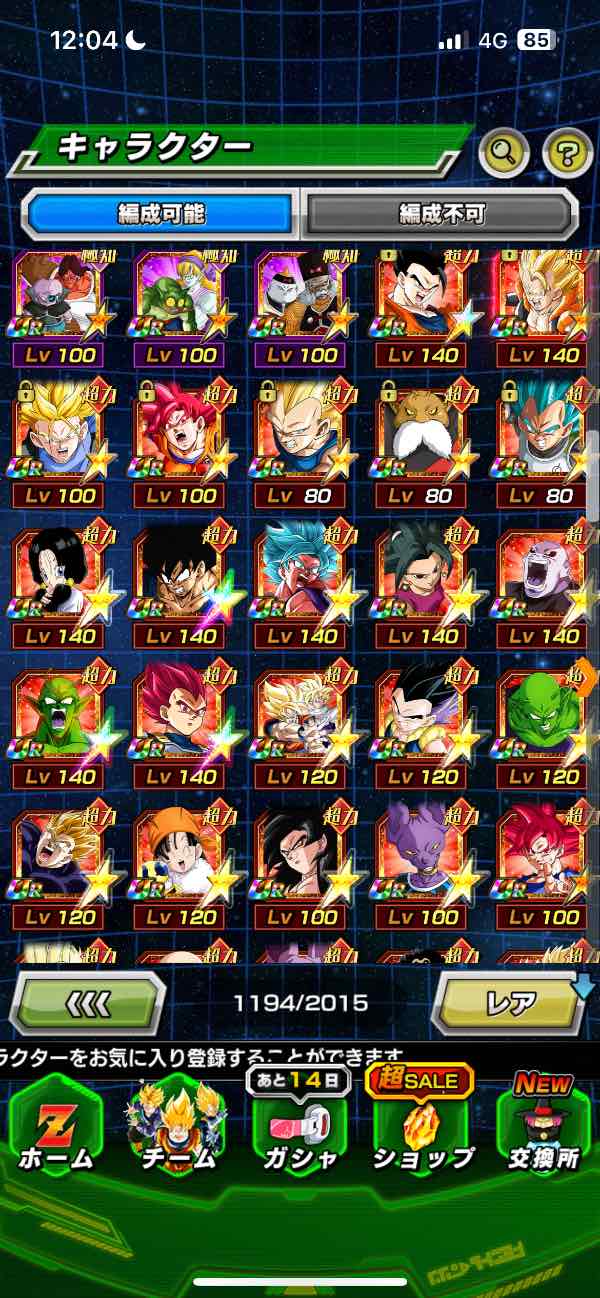This screenshot has height=1298, width=600.
Task: Open the character search magnifier
Action: click(x=504, y=153)
